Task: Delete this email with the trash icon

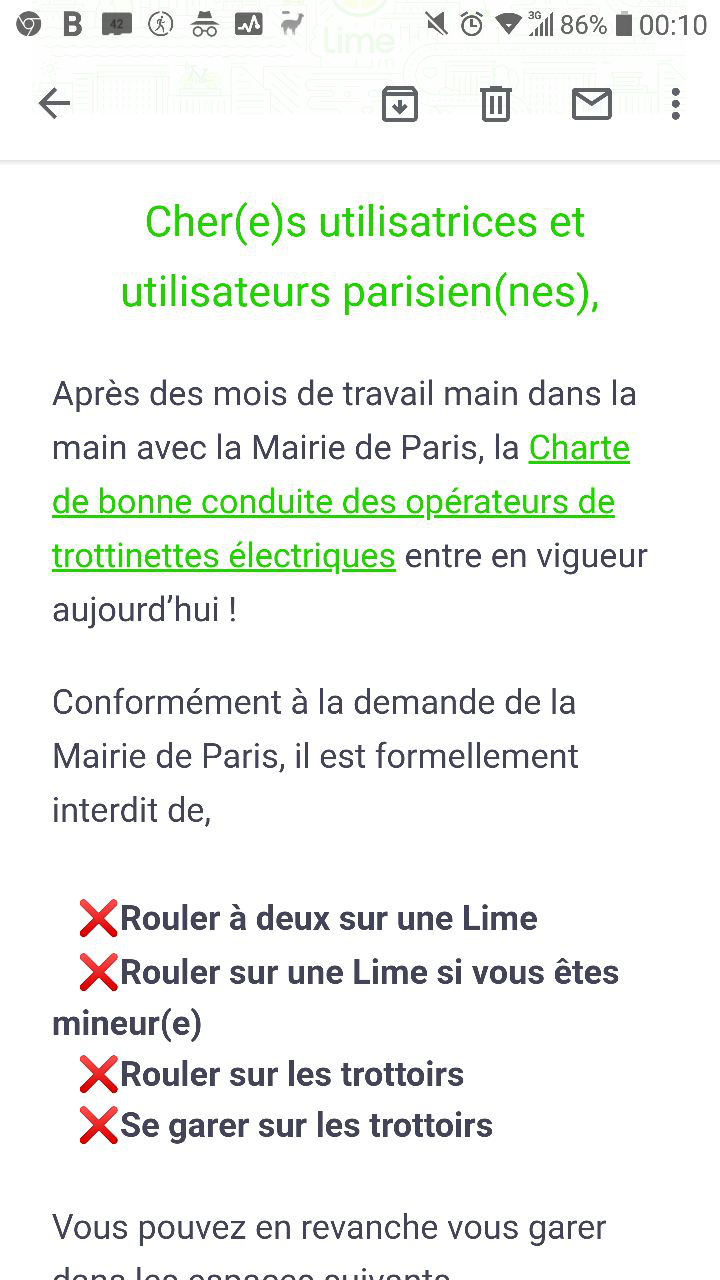Action: tap(496, 103)
